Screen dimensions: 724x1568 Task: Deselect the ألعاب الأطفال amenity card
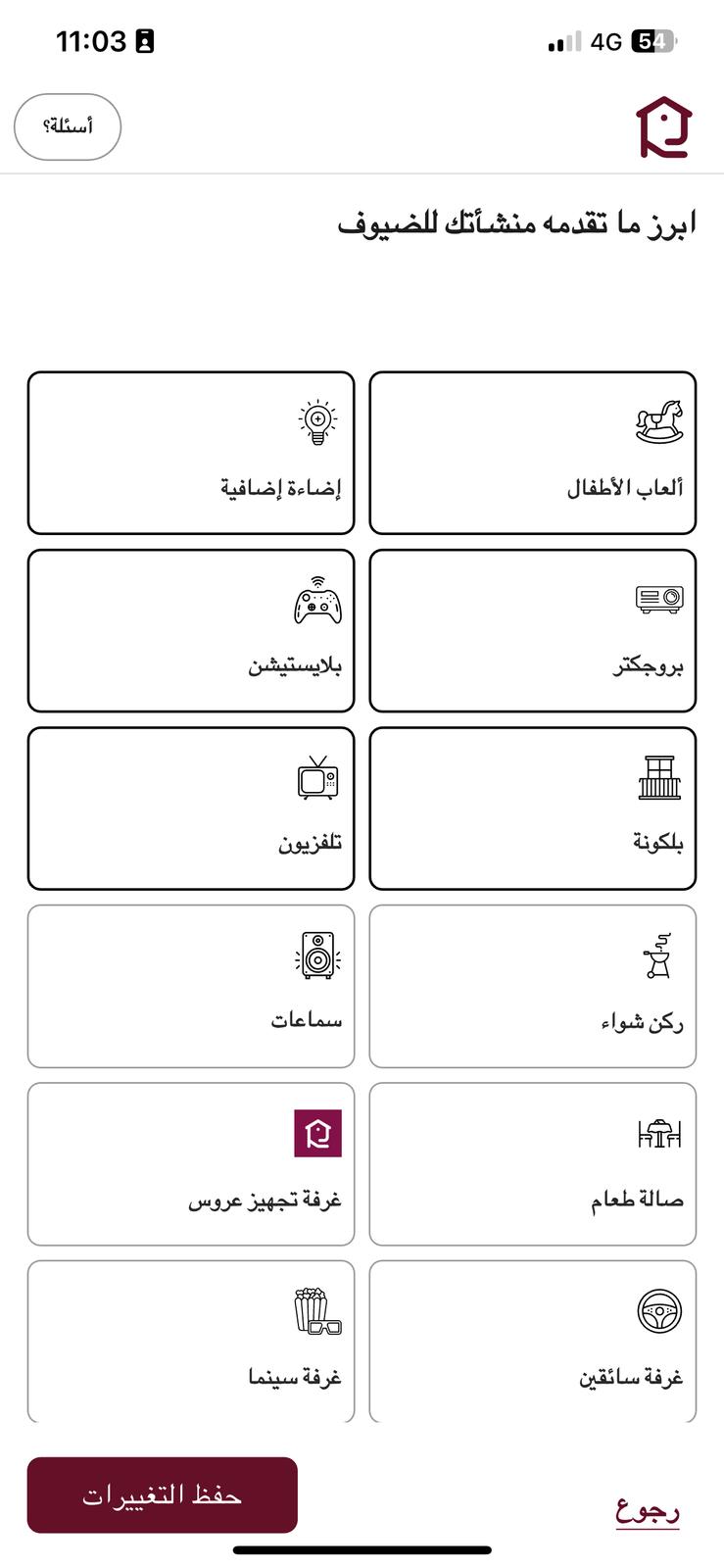click(x=533, y=453)
